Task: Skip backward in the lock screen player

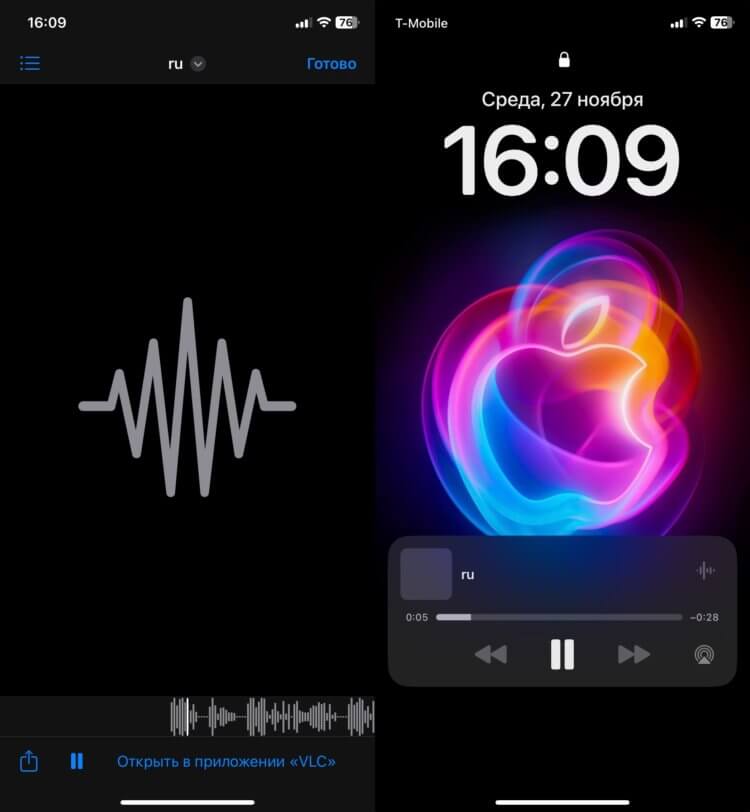Action: [490, 655]
